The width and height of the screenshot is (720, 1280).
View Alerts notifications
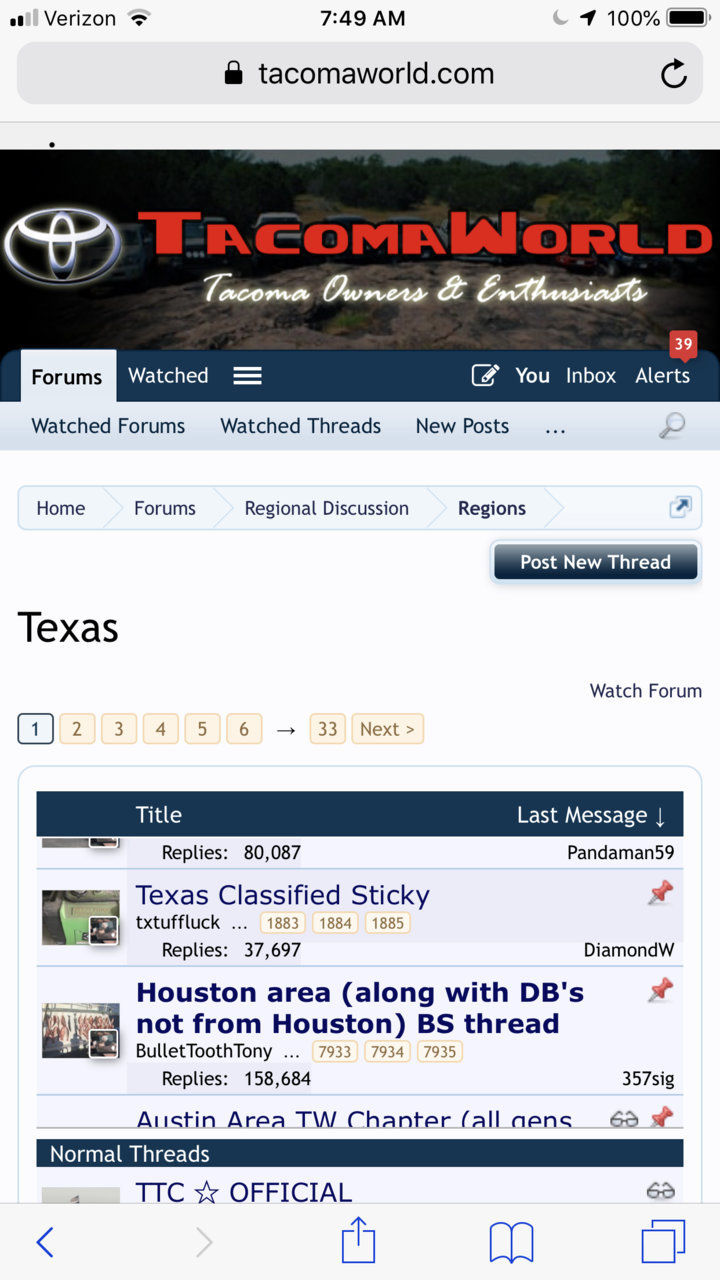pyautogui.click(x=662, y=376)
